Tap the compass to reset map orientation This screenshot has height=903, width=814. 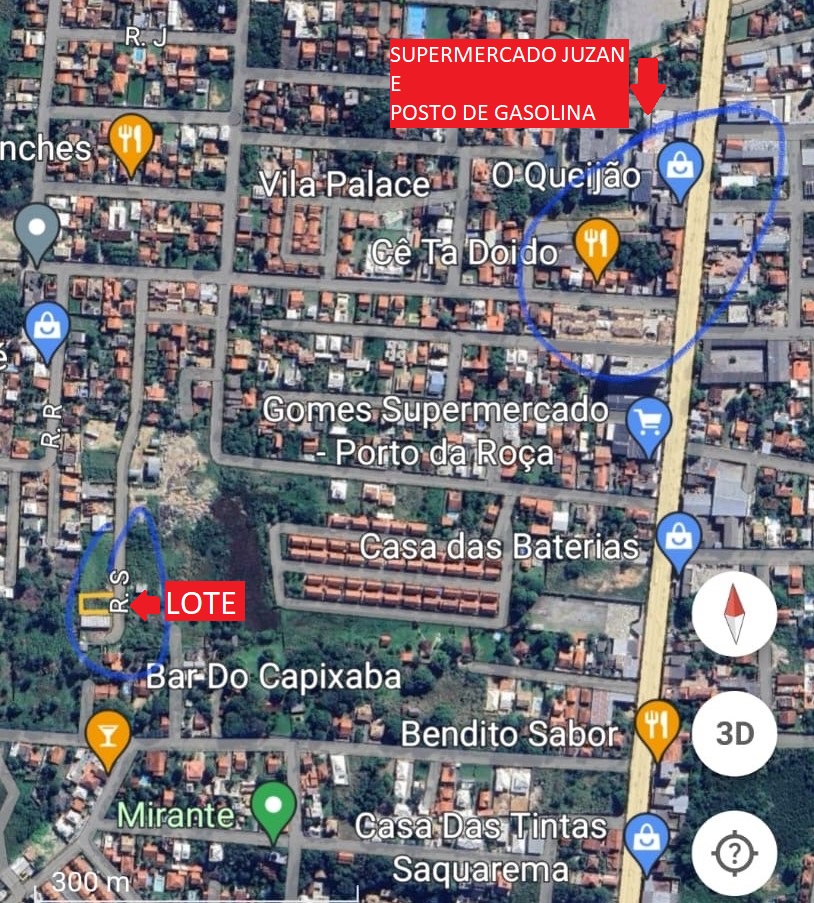click(735, 613)
